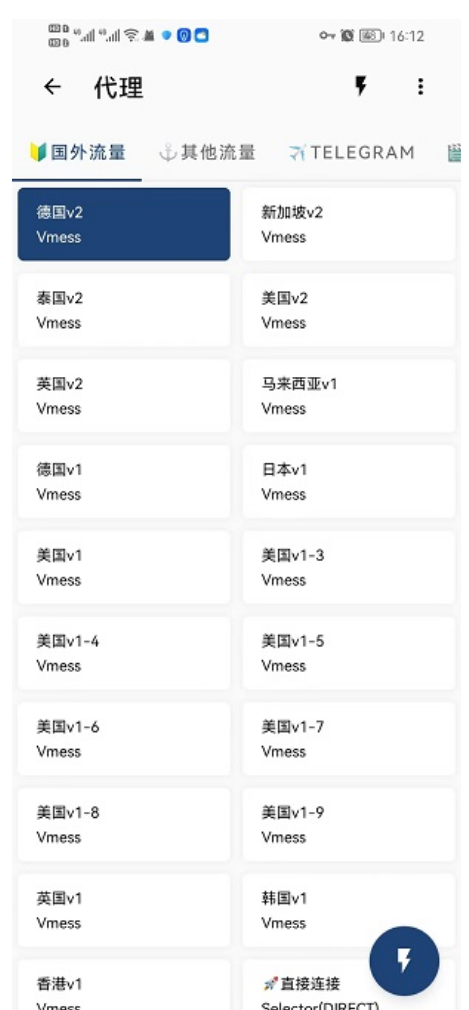Select the 美国v1-4 proxy node
The height and width of the screenshot is (1010, 469).
click(x=124, y=653)
